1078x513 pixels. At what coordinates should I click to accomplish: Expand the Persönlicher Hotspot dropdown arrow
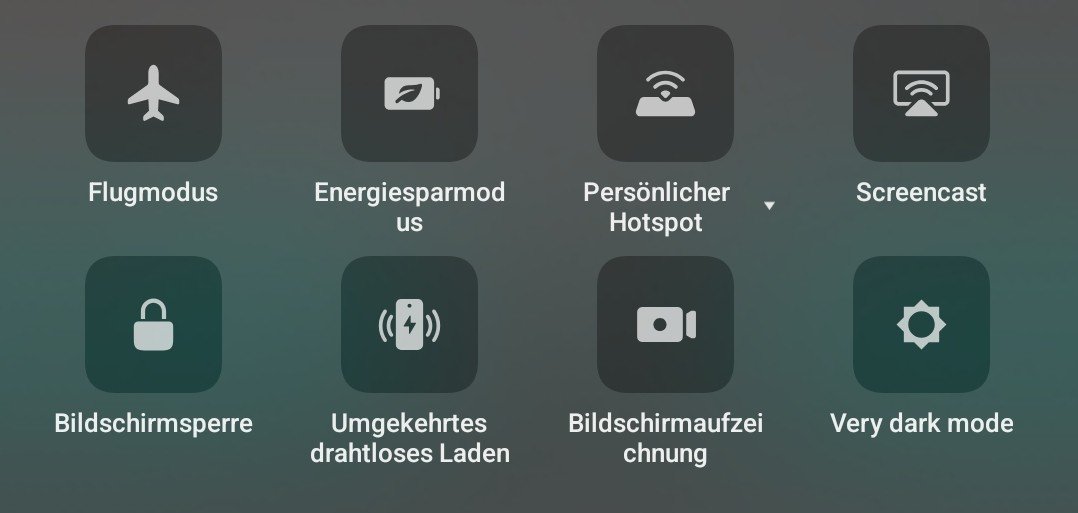(x=769, y=206)
